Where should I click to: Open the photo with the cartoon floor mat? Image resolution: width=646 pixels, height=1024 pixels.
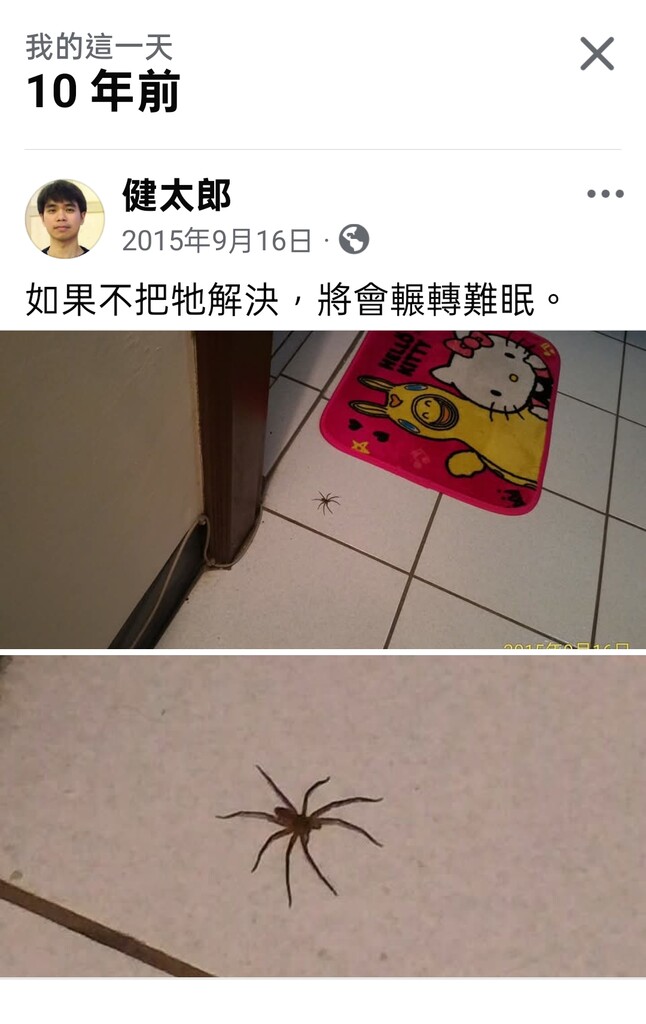323,489
